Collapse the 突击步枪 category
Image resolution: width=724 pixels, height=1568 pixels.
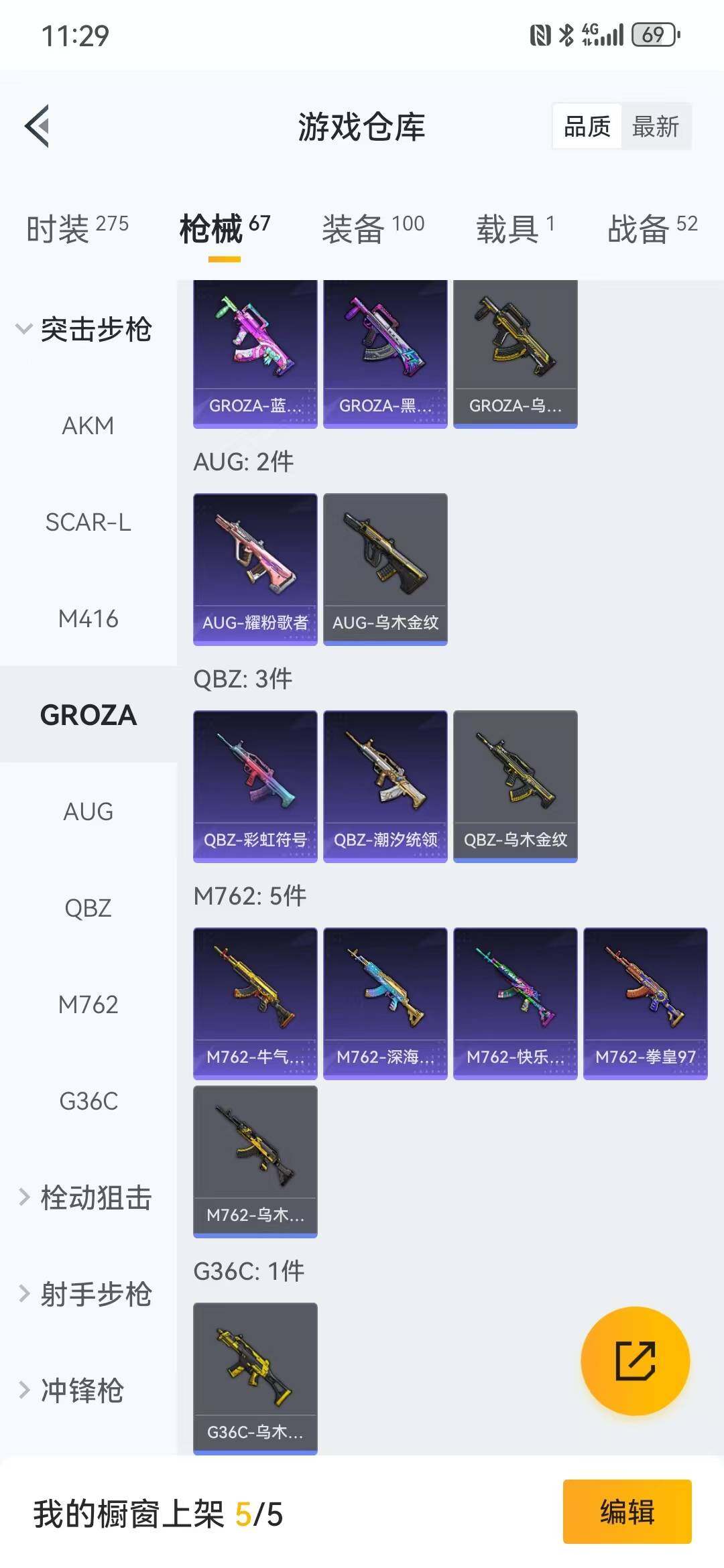tap(85, 330)
